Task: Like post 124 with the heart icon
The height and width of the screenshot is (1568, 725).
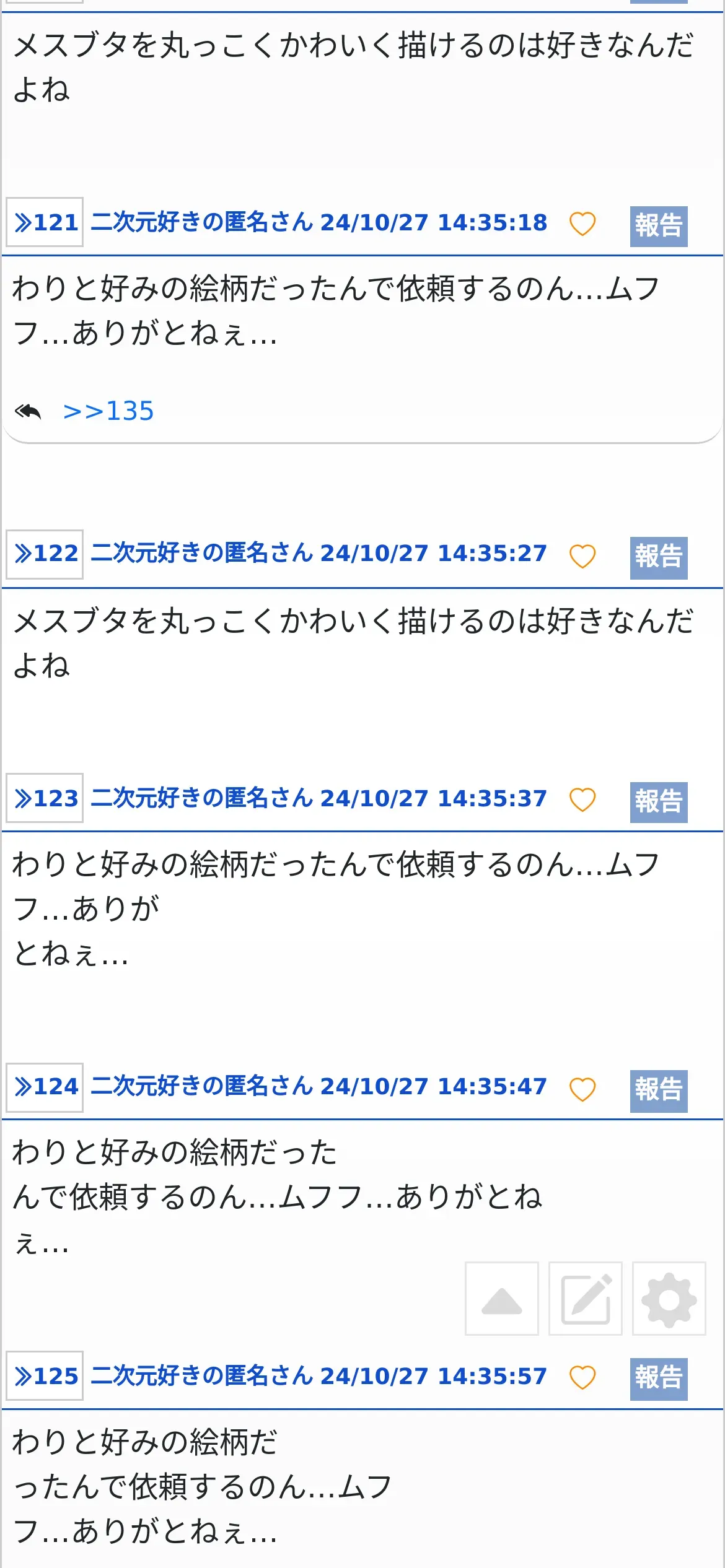Action: (582, 1089)
